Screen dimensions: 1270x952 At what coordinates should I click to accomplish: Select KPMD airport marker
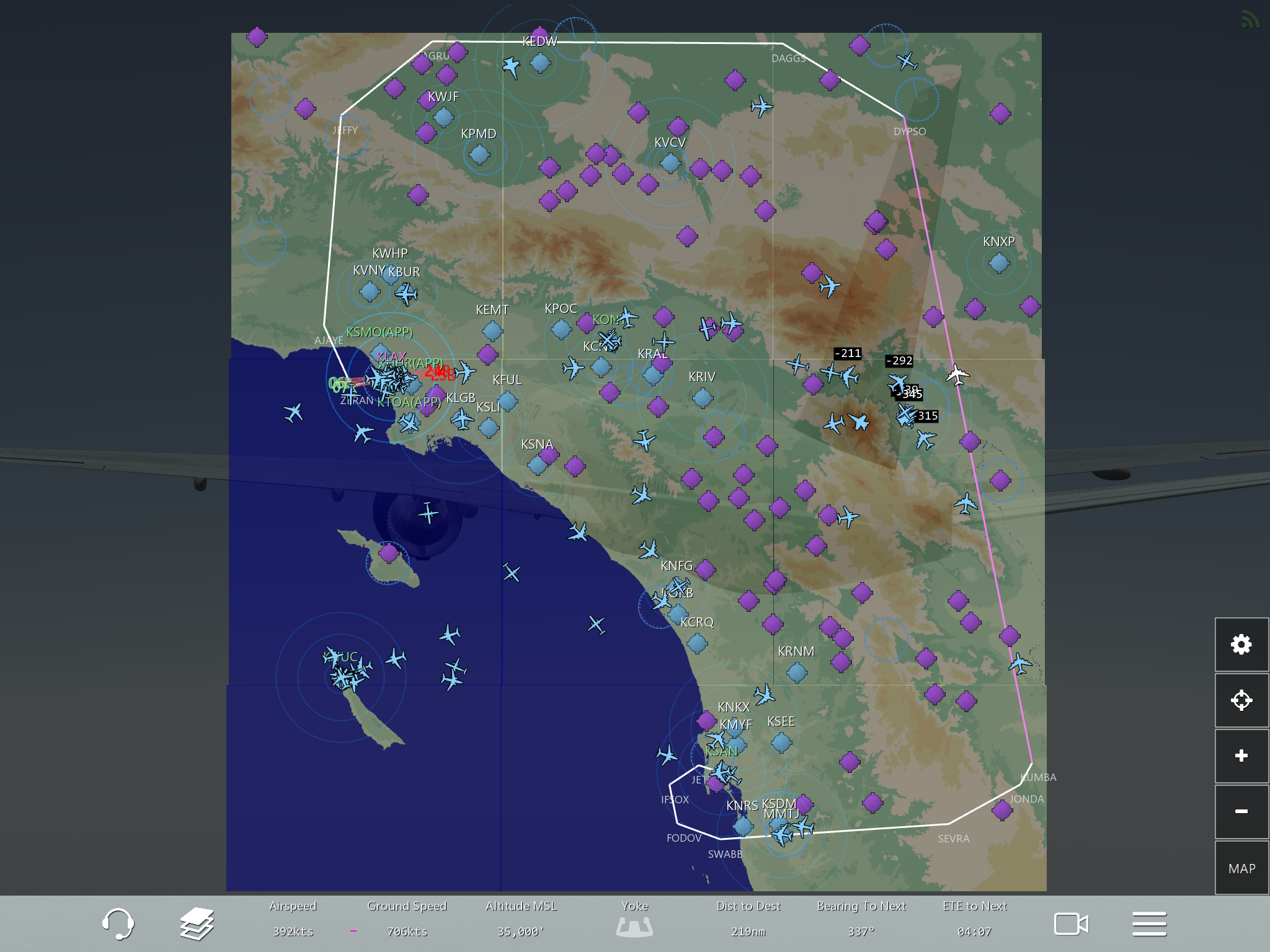coord(479,154)
